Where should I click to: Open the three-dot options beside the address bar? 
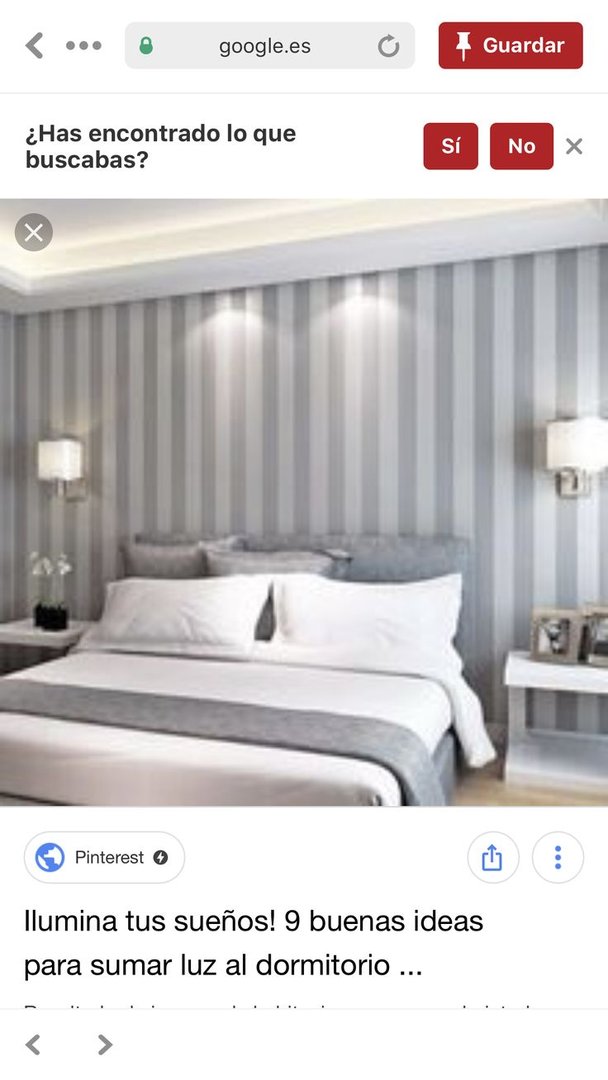pyautogui.click(x=83, y=45)
